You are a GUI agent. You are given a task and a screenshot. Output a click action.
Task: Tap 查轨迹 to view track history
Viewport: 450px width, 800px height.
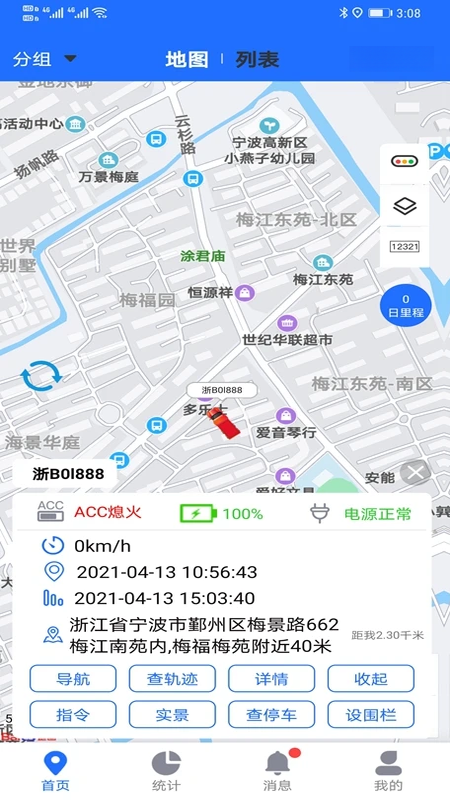[x=172, y=679]
